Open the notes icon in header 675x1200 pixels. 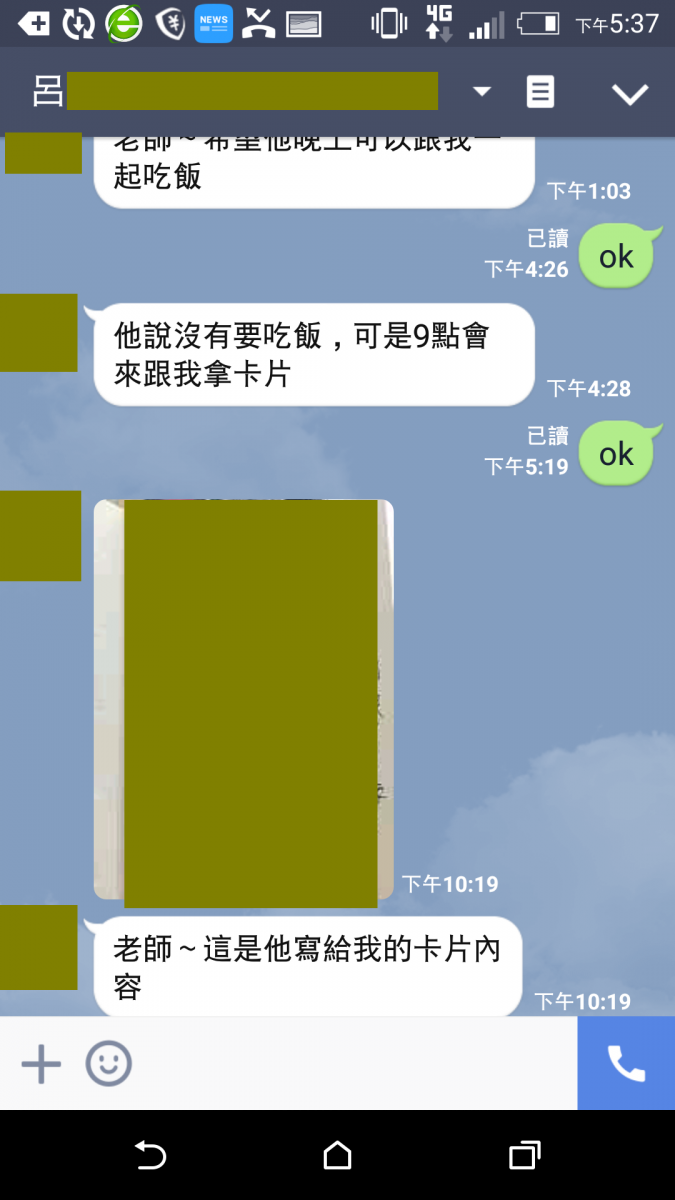tap(540, 92)
